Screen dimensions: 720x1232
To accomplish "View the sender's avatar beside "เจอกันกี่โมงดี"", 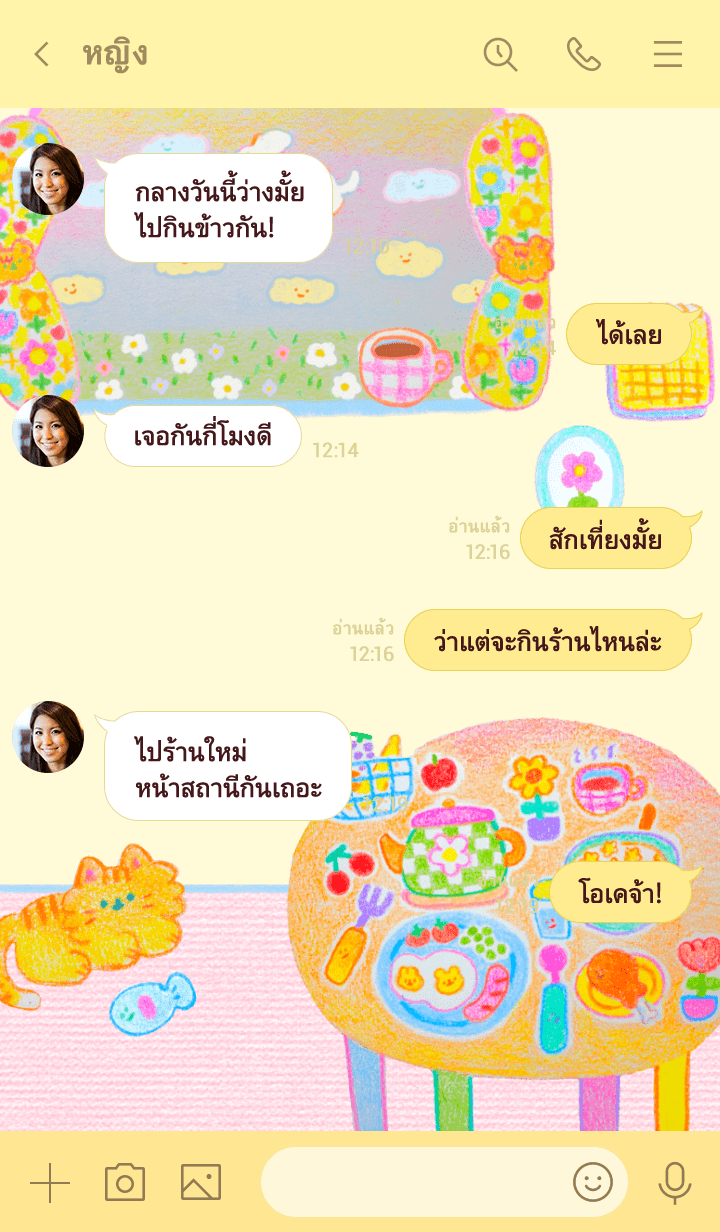I will pos(48,431).
